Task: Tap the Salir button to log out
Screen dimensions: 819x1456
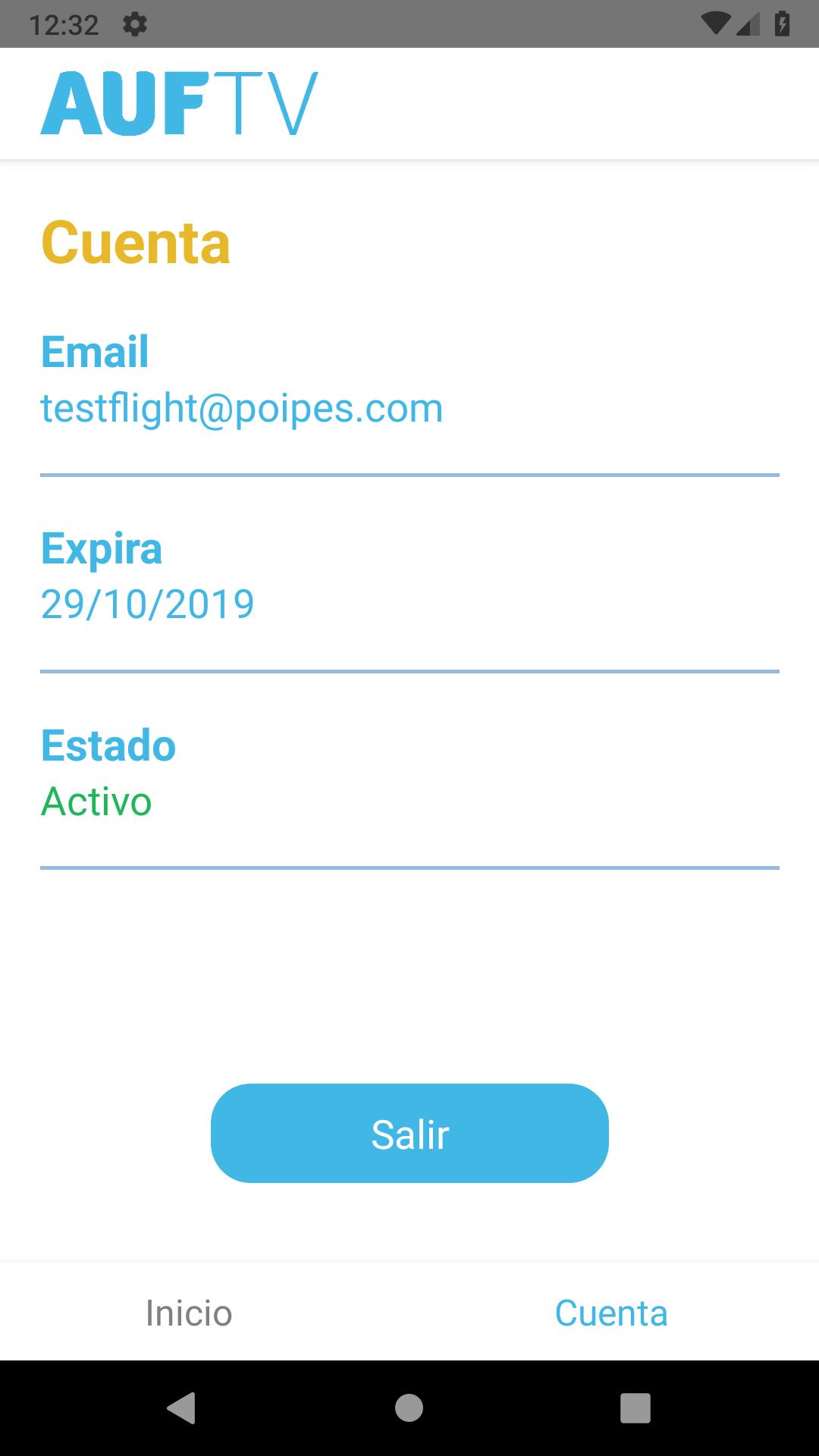Action: click(x=409, y=1134)
